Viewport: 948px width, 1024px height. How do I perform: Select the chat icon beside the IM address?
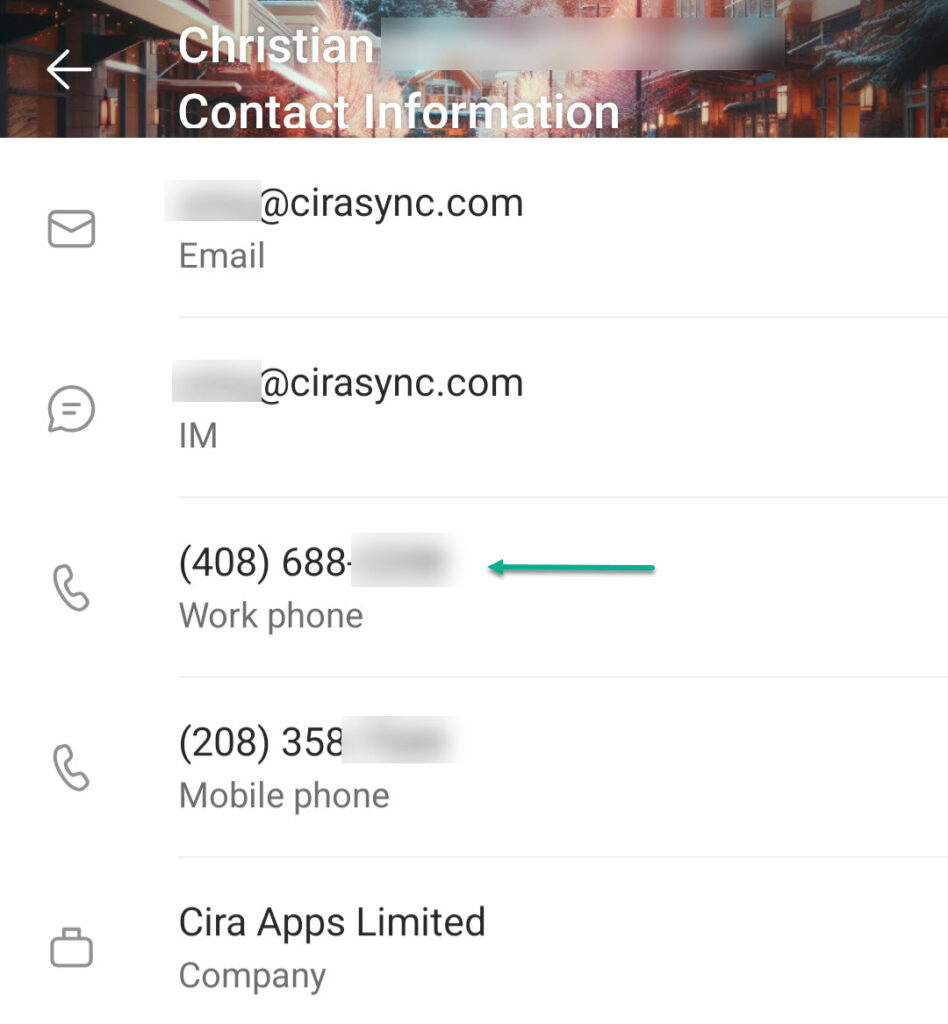[70, 408]
